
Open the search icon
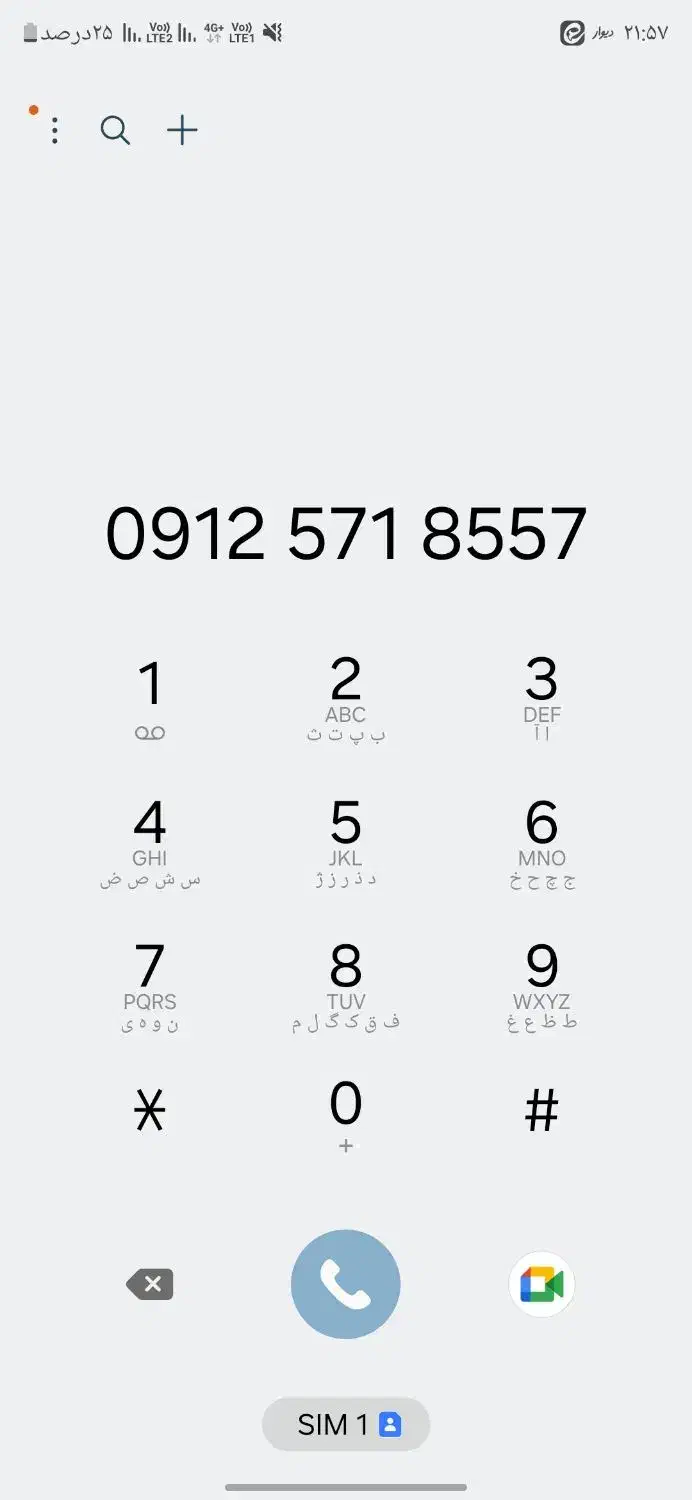pos(115,131)
